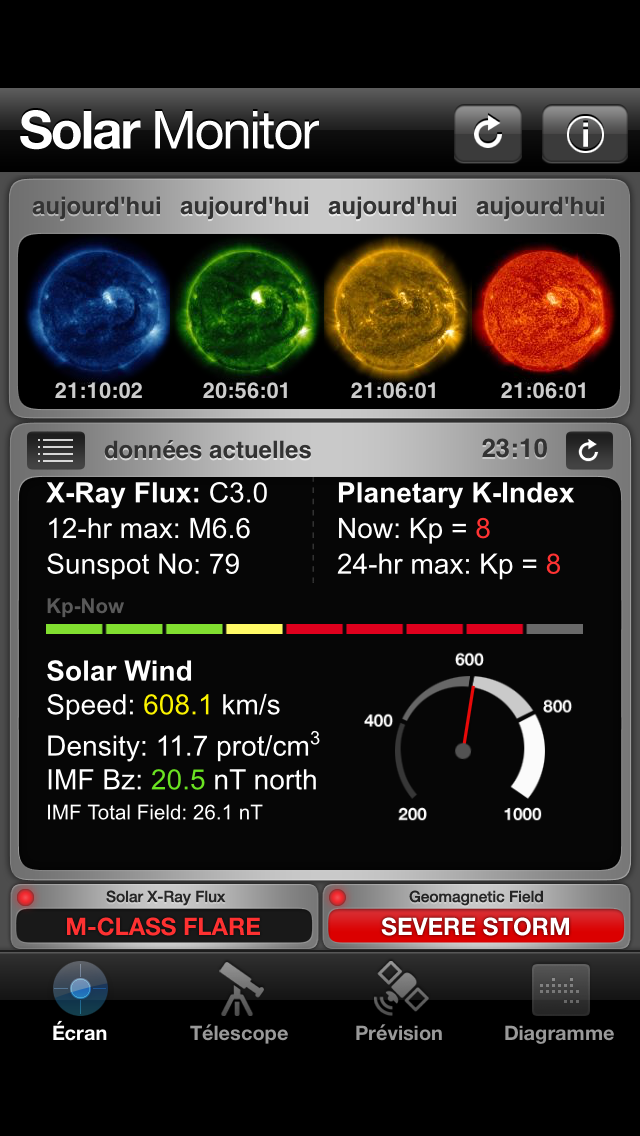Open the yellow sun image
Viewport: 640px width, 1136px height.
pos(396,309)
